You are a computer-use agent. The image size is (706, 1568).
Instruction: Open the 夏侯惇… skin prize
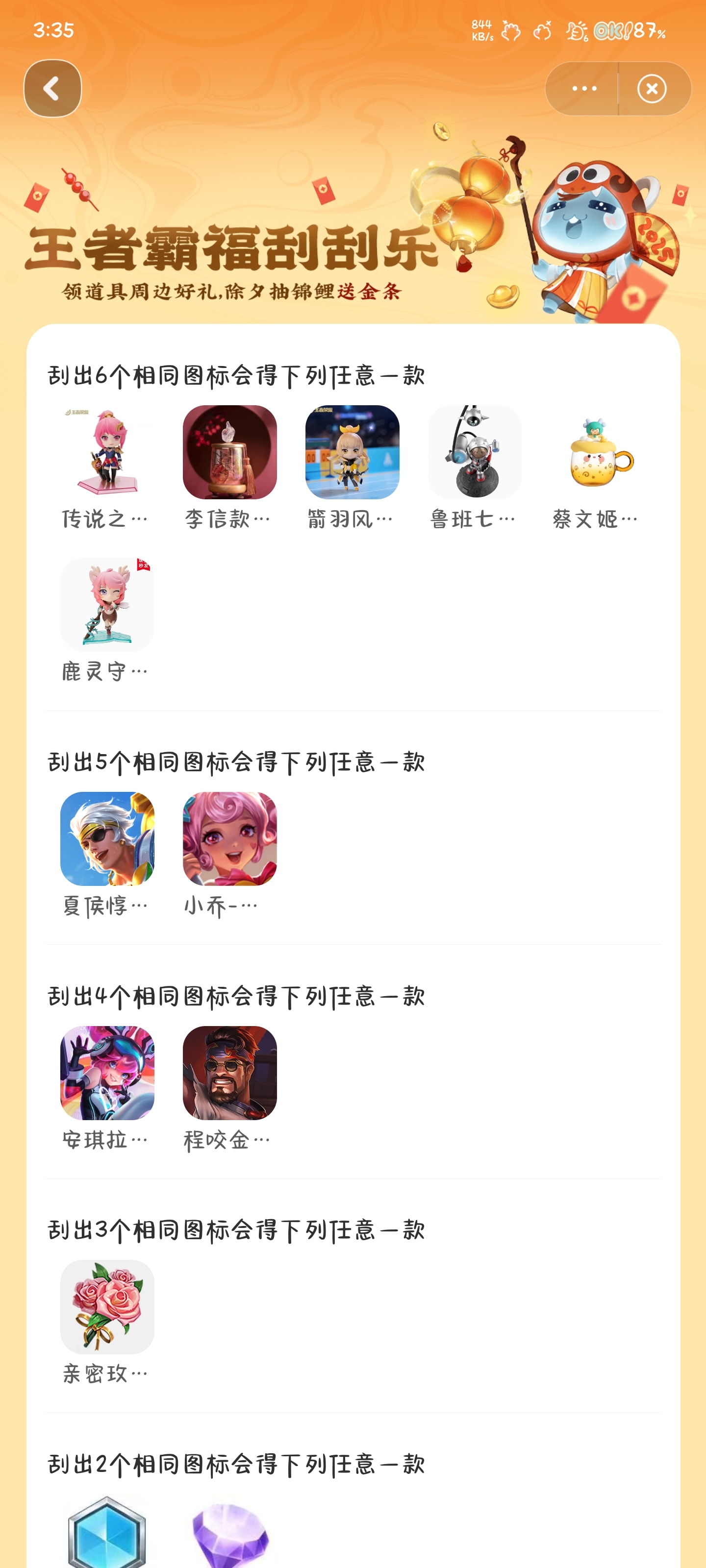click(x=107, y=839)
